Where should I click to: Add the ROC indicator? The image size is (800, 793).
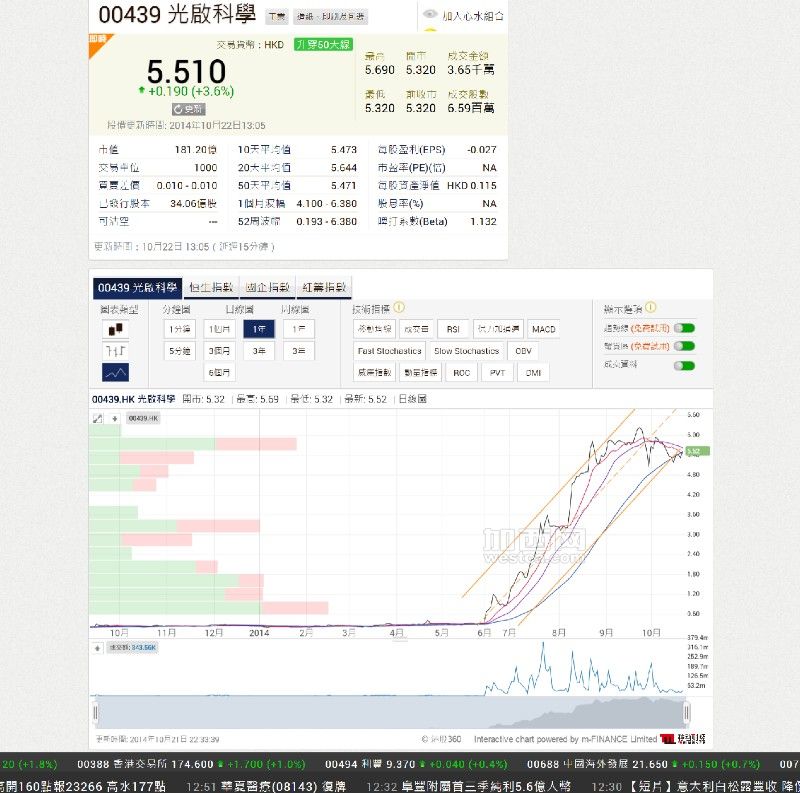click(461, 373)
